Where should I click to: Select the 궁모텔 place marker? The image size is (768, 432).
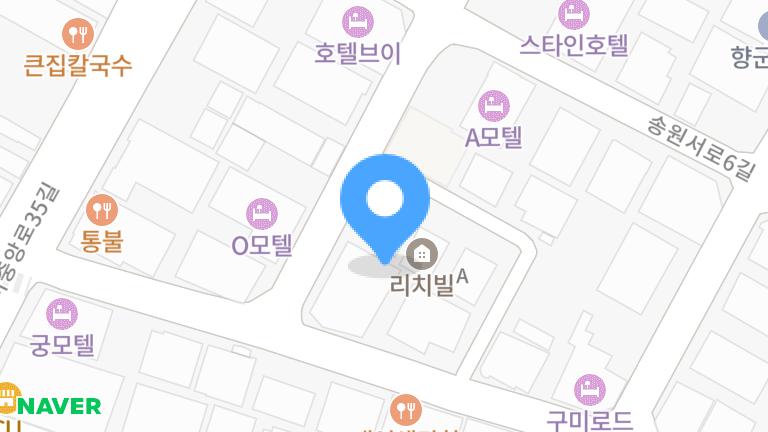pyautogui.click(x=61, y=314)
